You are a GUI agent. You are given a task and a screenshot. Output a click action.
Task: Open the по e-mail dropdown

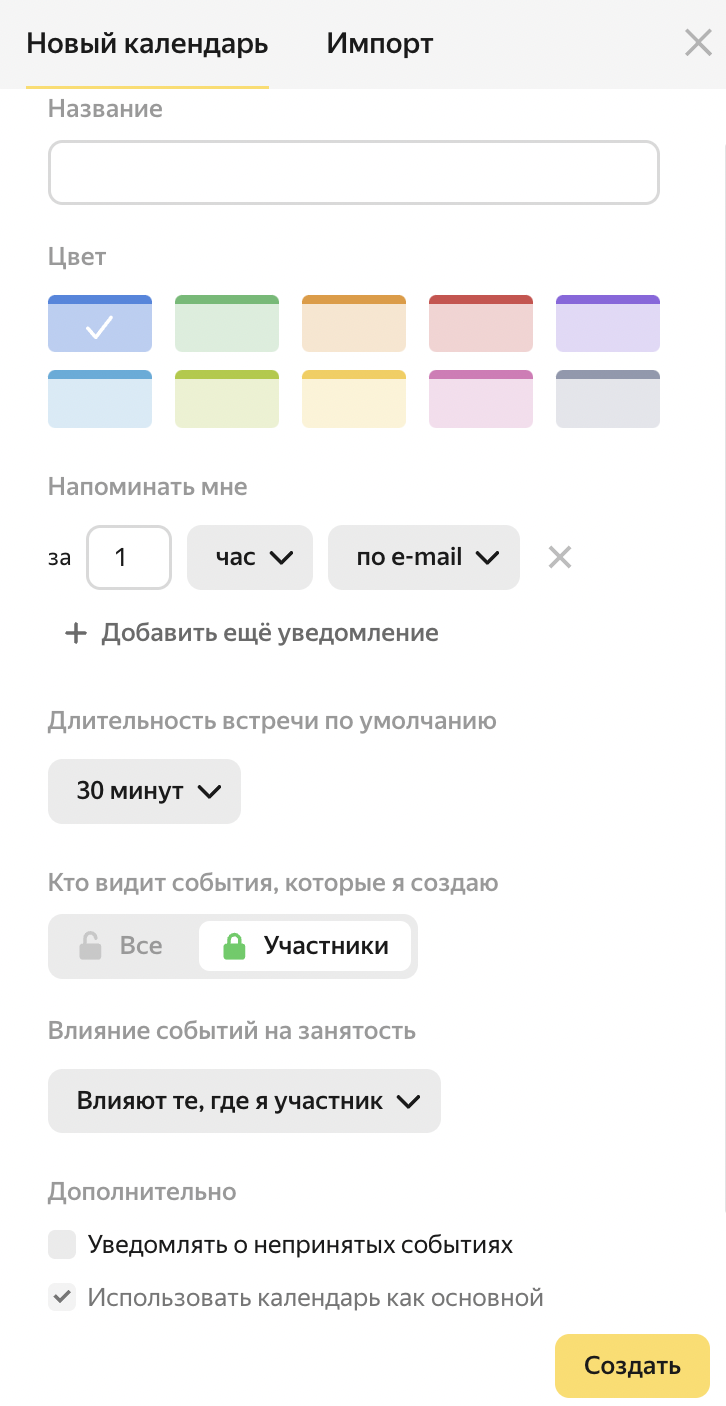click(x=424, y=557)
